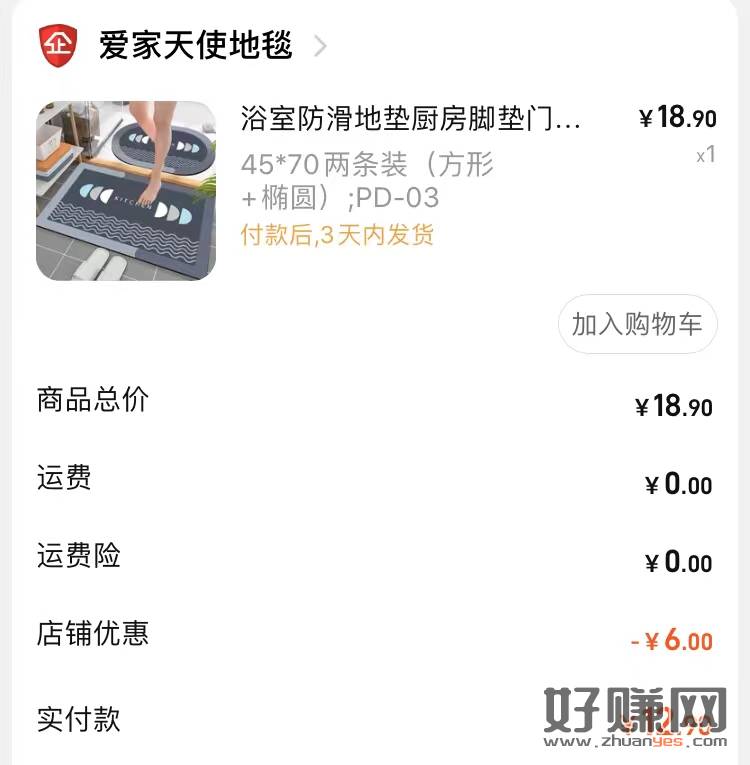Open the 爱家天使地毯 store page

pyautogui.click(x=195, y=46)
